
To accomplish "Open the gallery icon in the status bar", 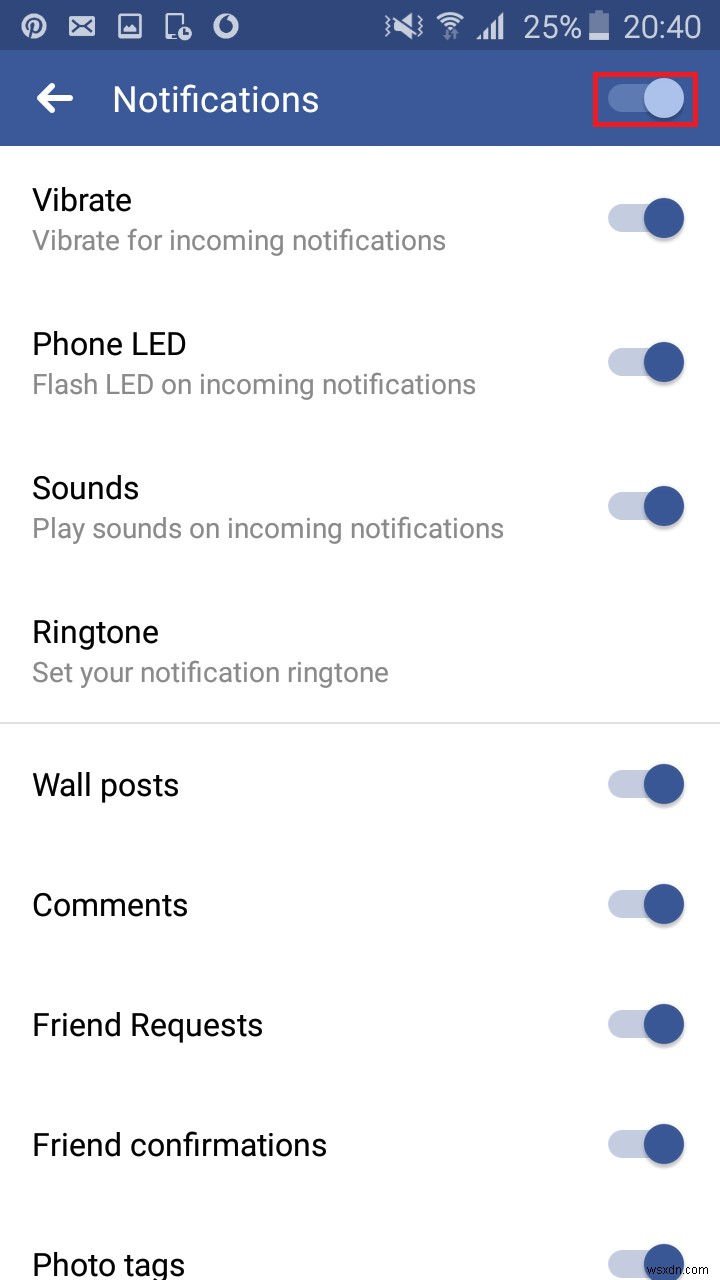I will [130, 26].
